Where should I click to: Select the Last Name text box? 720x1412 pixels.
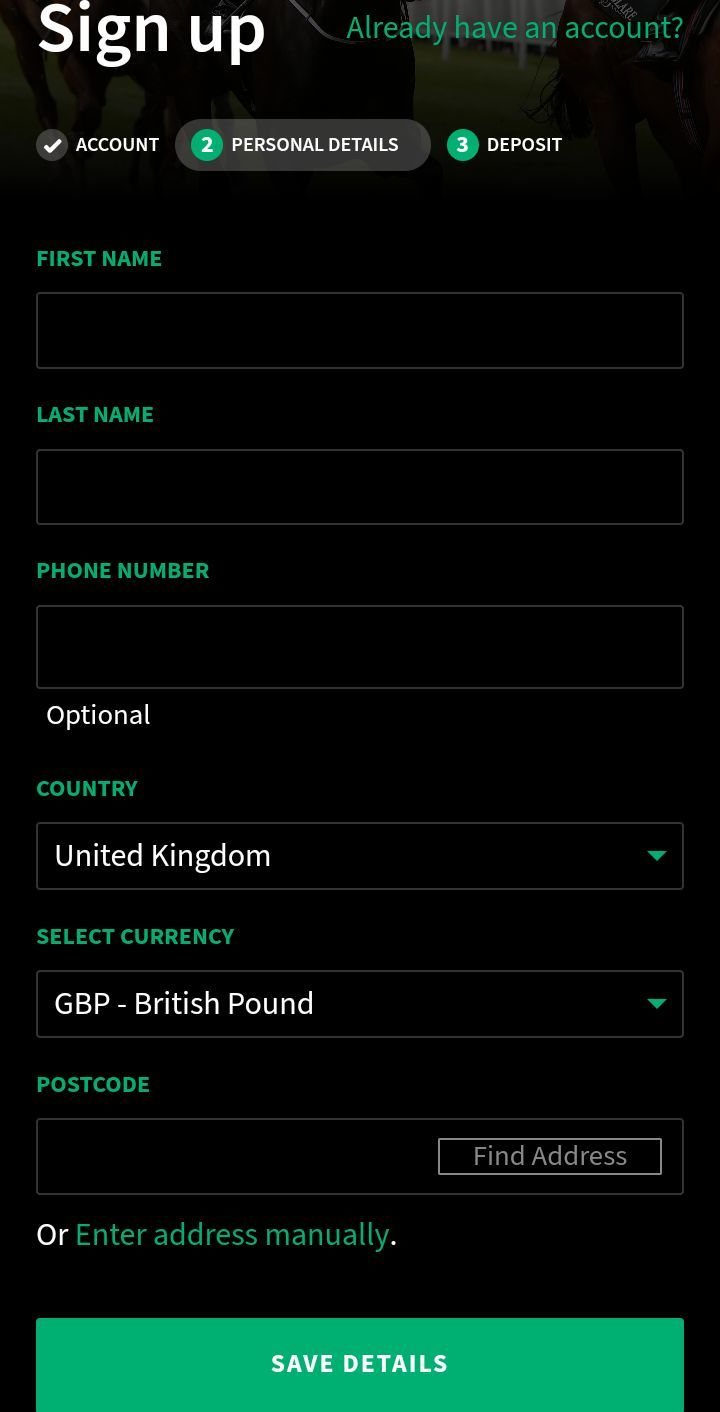pyautogui.click(x=360, y=487)
